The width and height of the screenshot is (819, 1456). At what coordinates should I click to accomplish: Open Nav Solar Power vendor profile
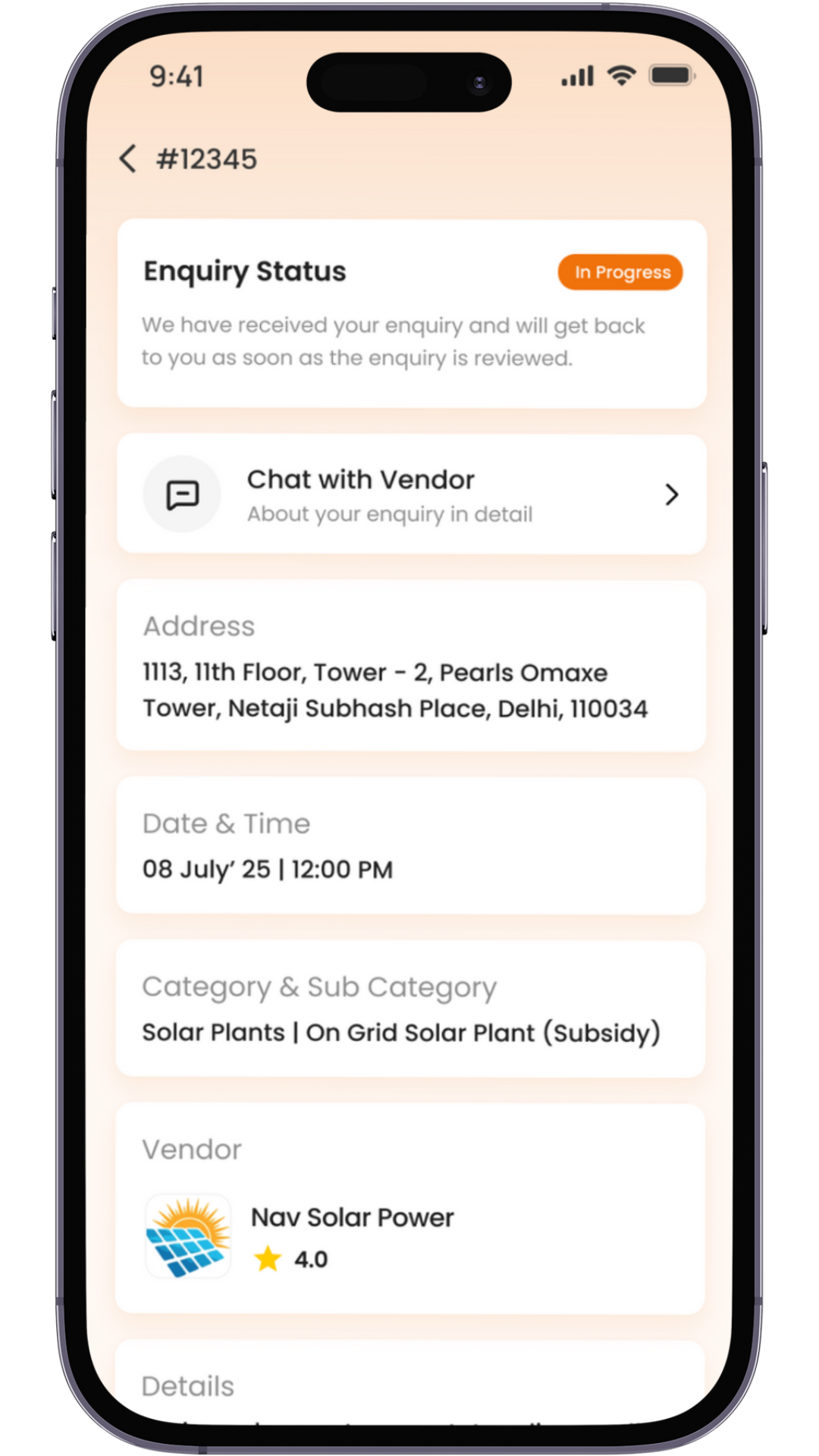[x=352, y=1218]
